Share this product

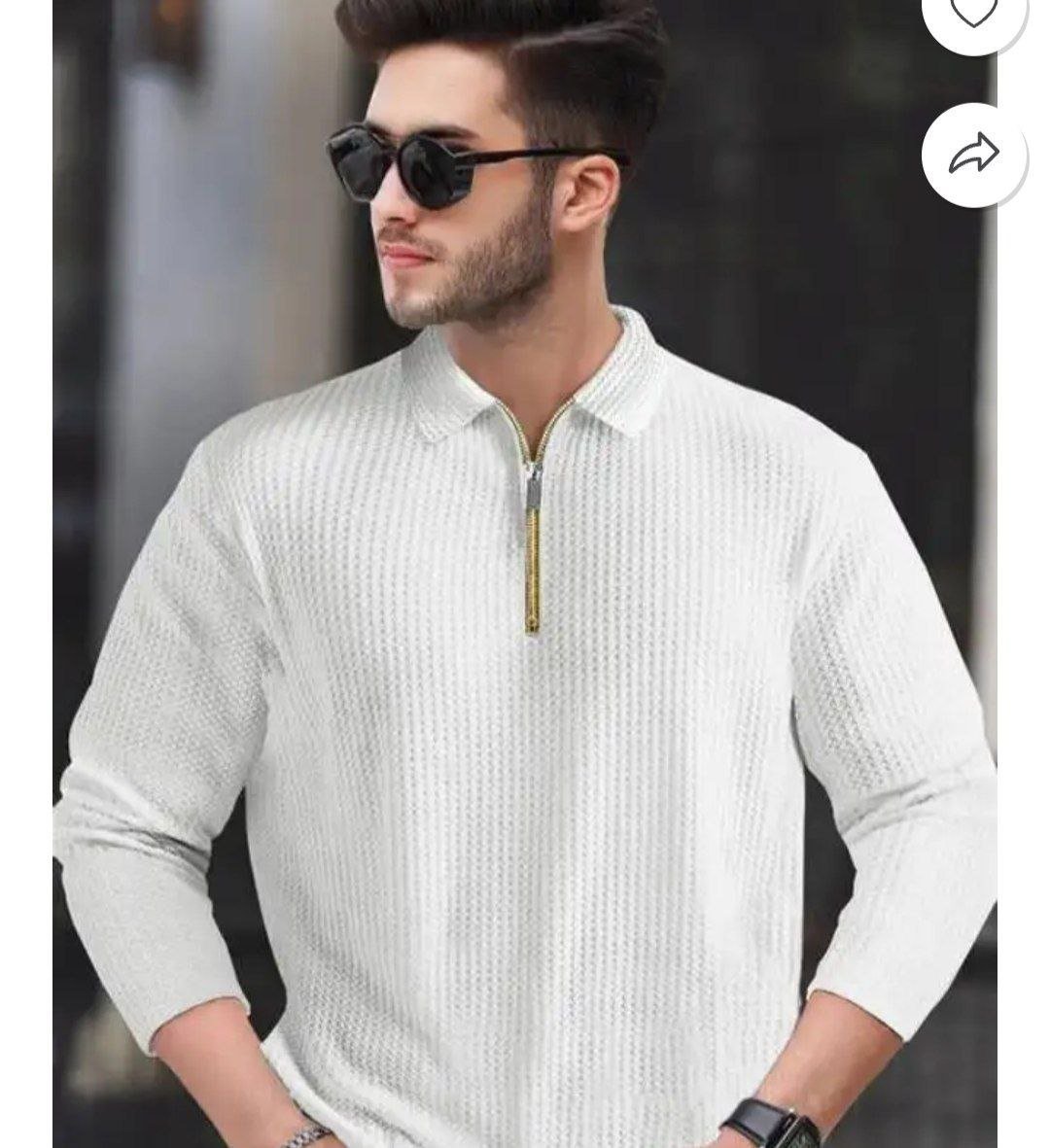click(x=973, y=154)
